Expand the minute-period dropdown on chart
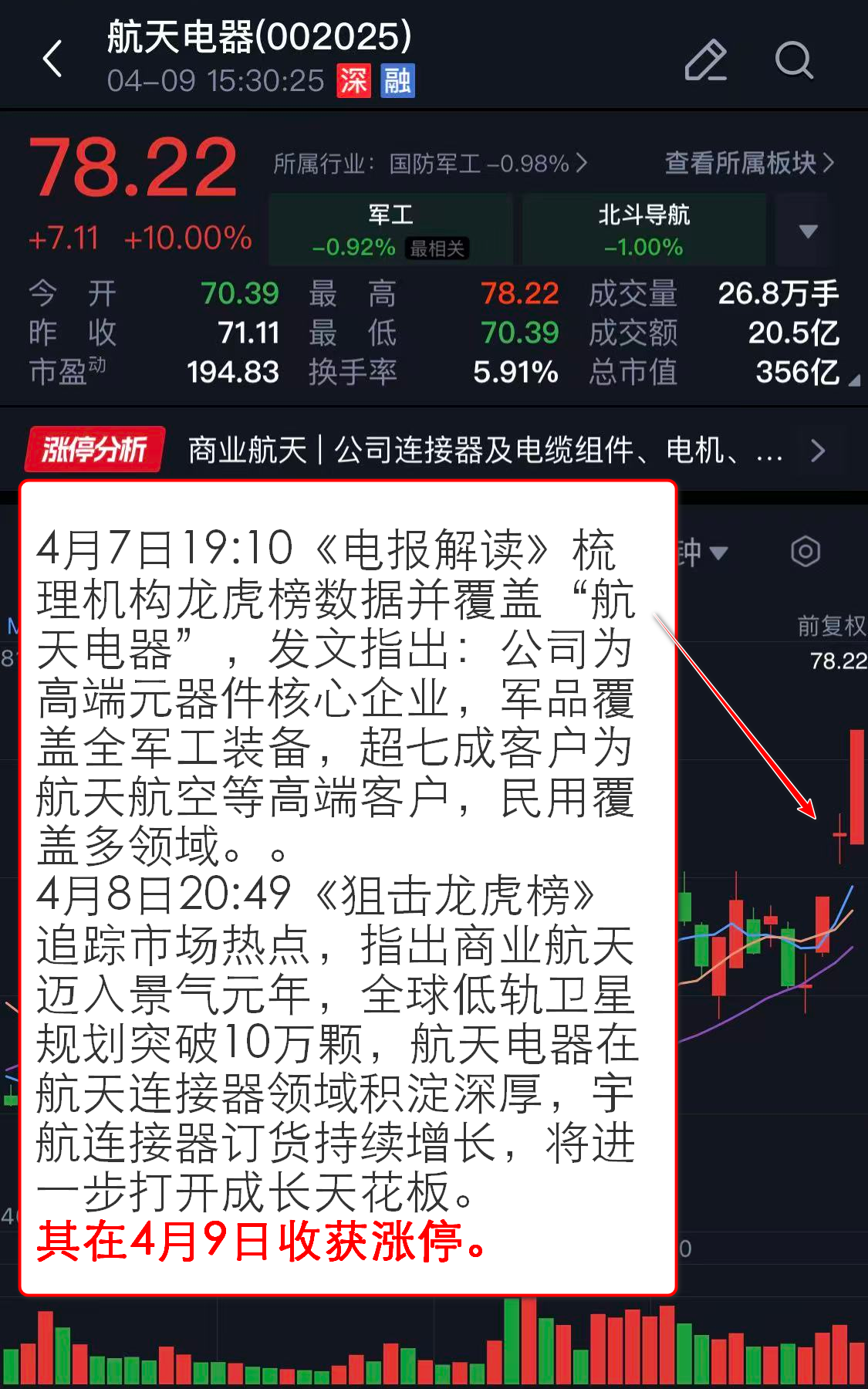This screenshot has height=1389, width=868. click(704, 553)
